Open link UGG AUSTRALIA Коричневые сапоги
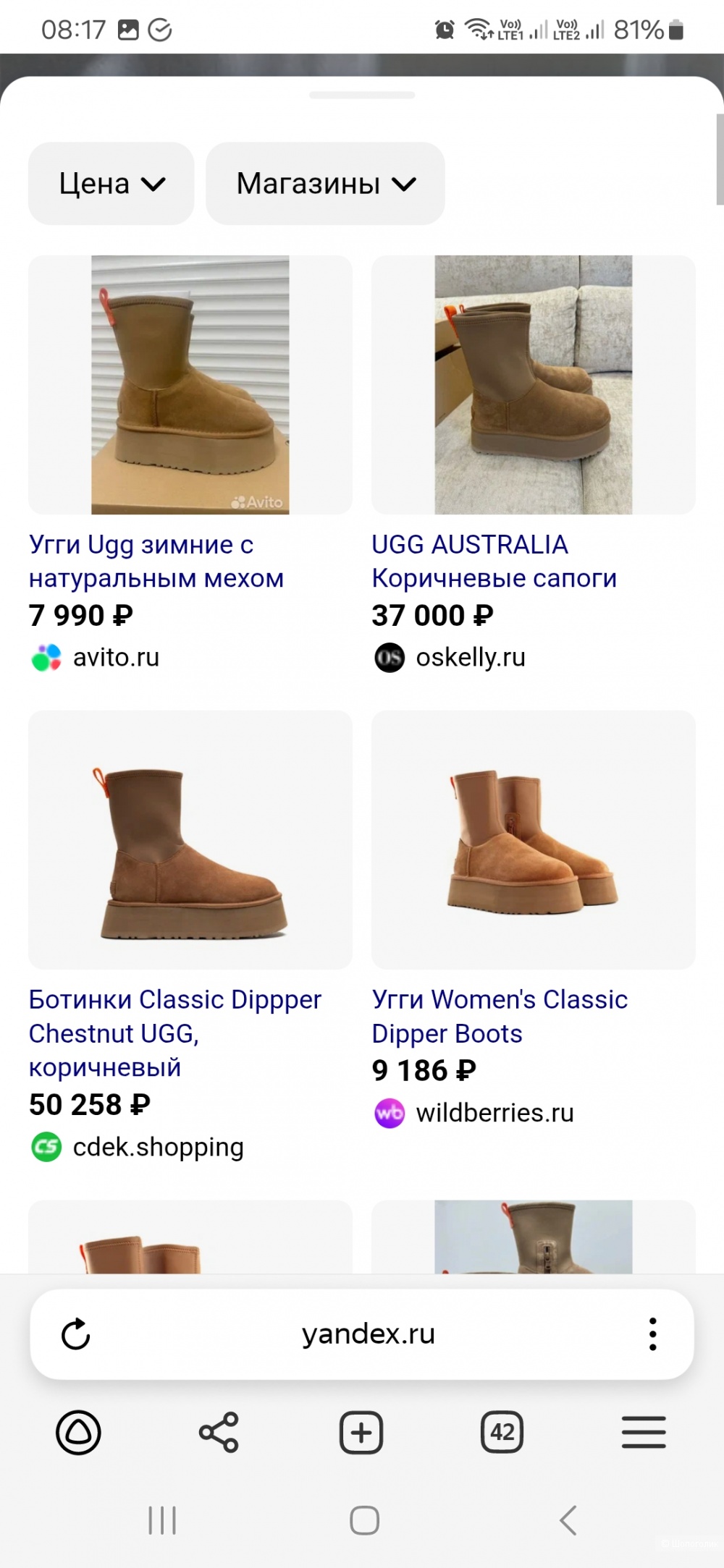The width and height of the screenshot is (724, 1568). (494, 561)
